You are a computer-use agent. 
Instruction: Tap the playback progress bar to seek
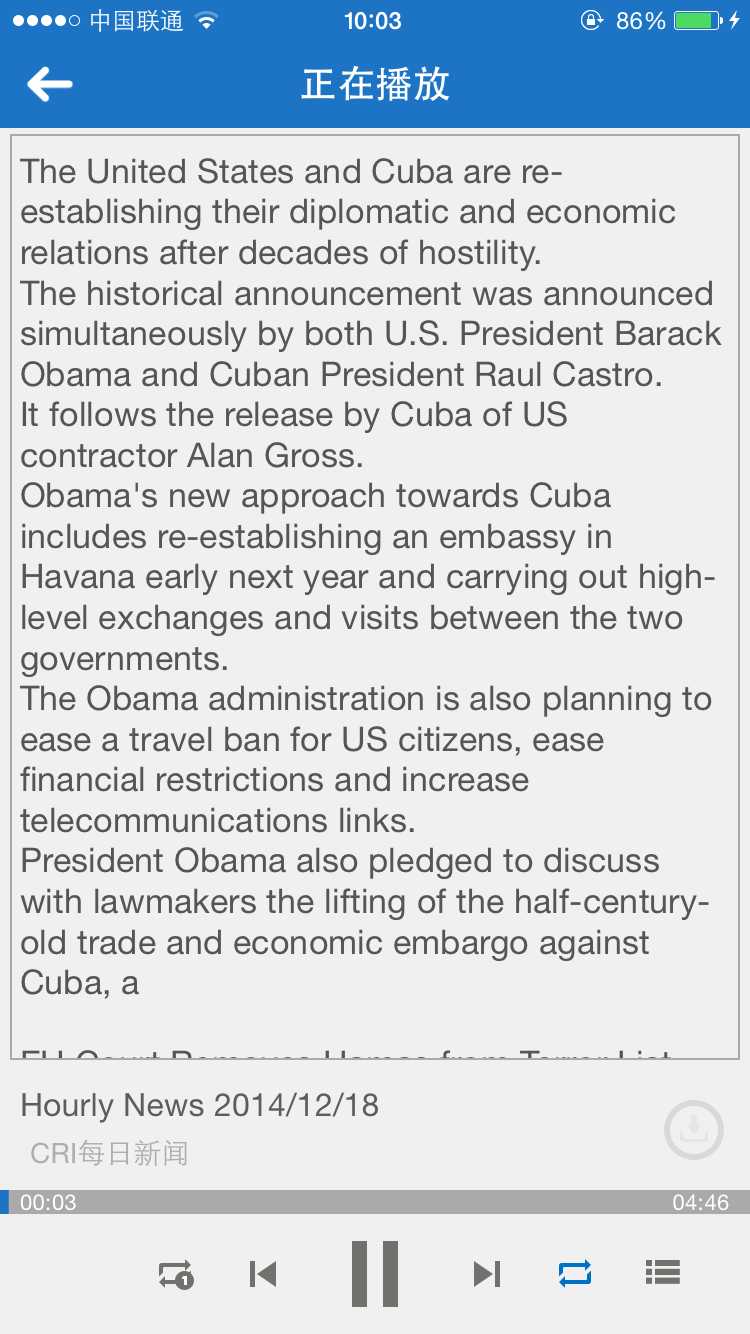tap(375, 1202)
